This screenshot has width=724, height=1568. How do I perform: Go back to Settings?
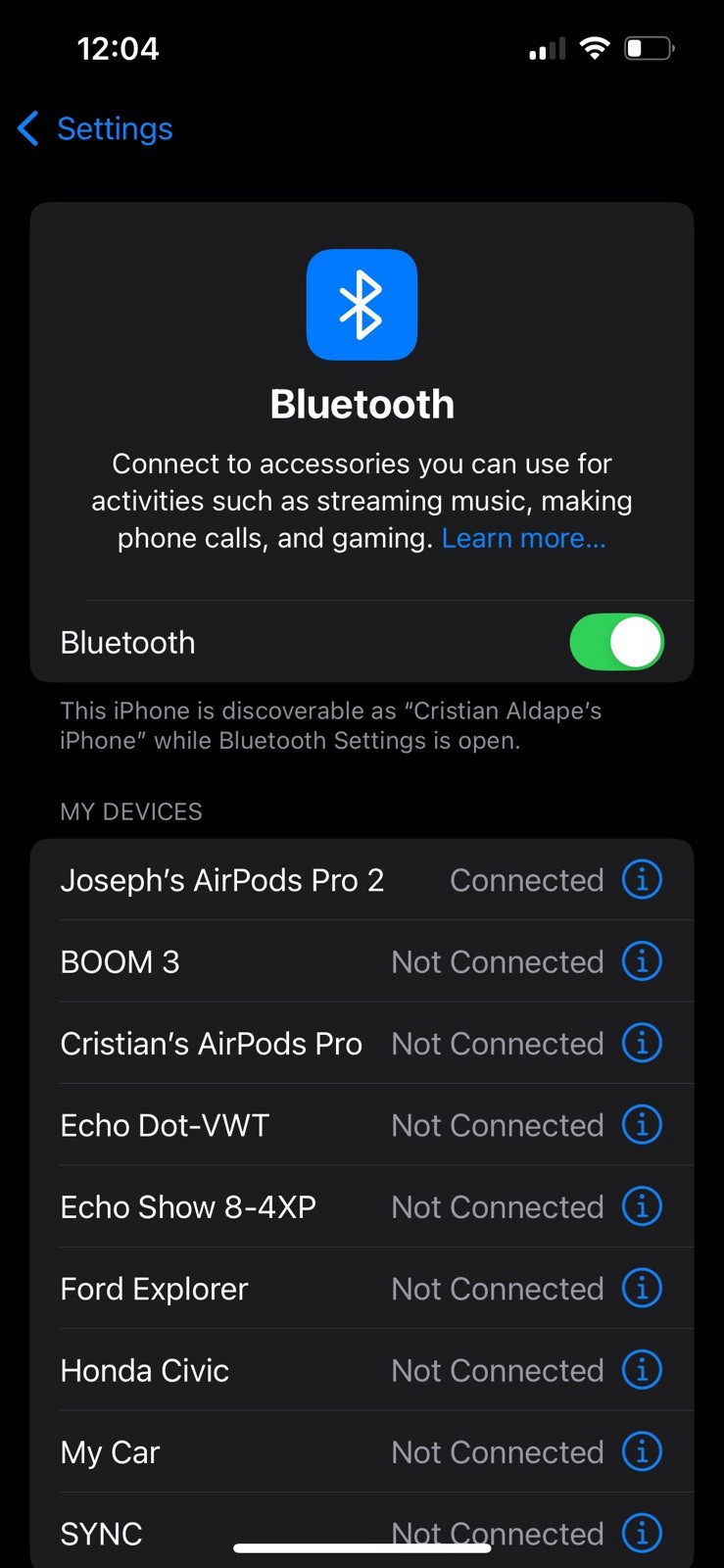pos(96,128)
